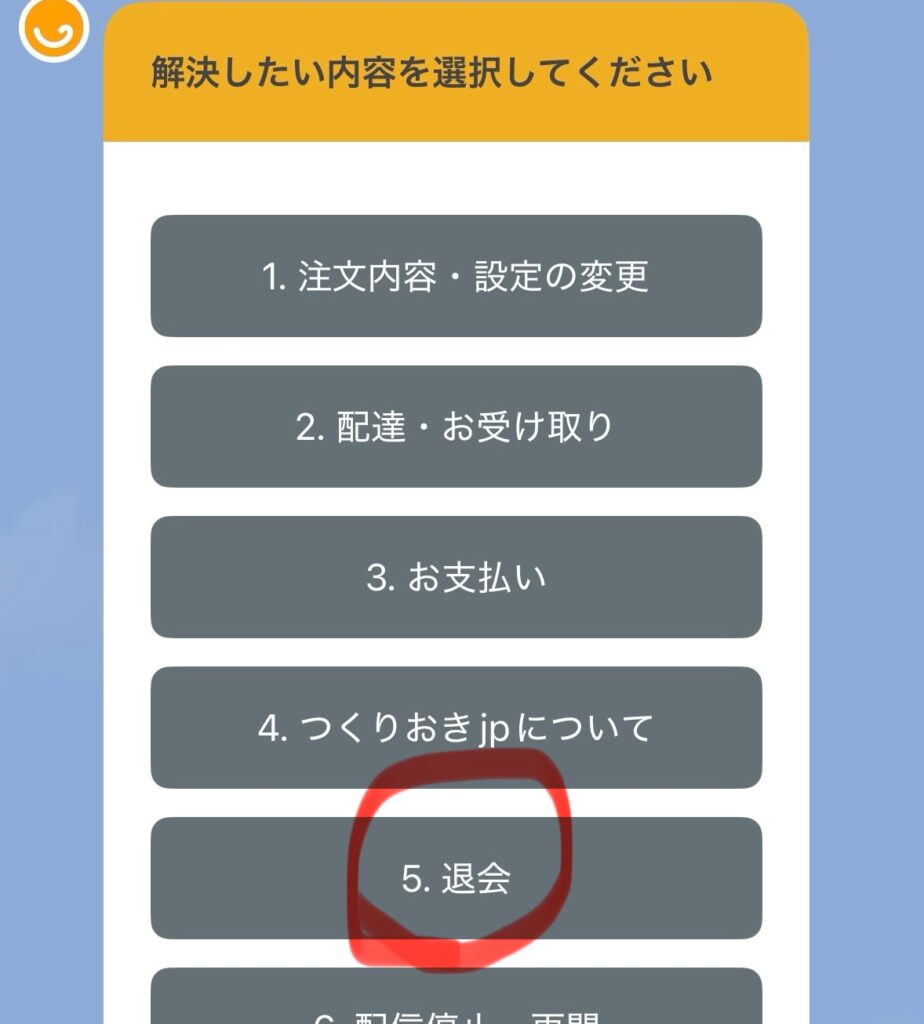Choose option 6 配信停止・再開

(456, 1000)
